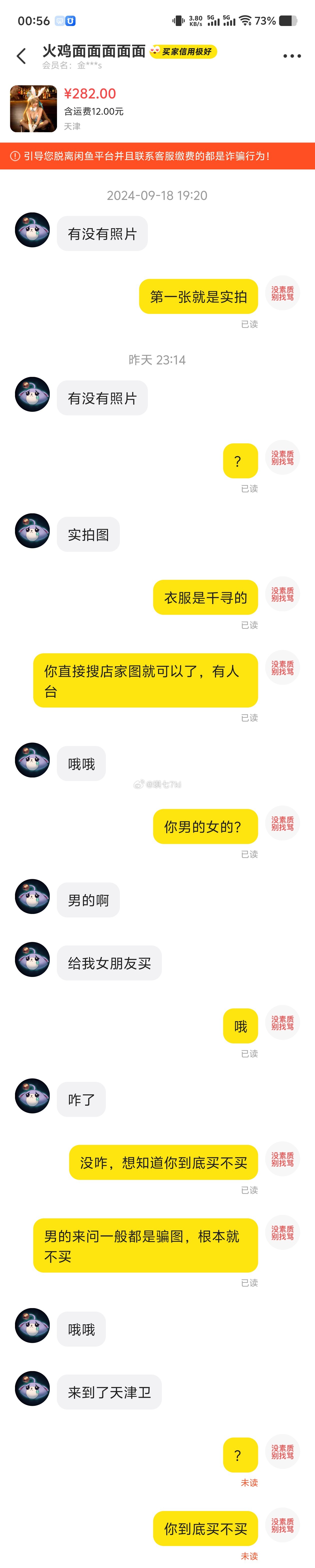Go back from the chat
Viewport: 315px width, 1568px height.
pos(21,56)
